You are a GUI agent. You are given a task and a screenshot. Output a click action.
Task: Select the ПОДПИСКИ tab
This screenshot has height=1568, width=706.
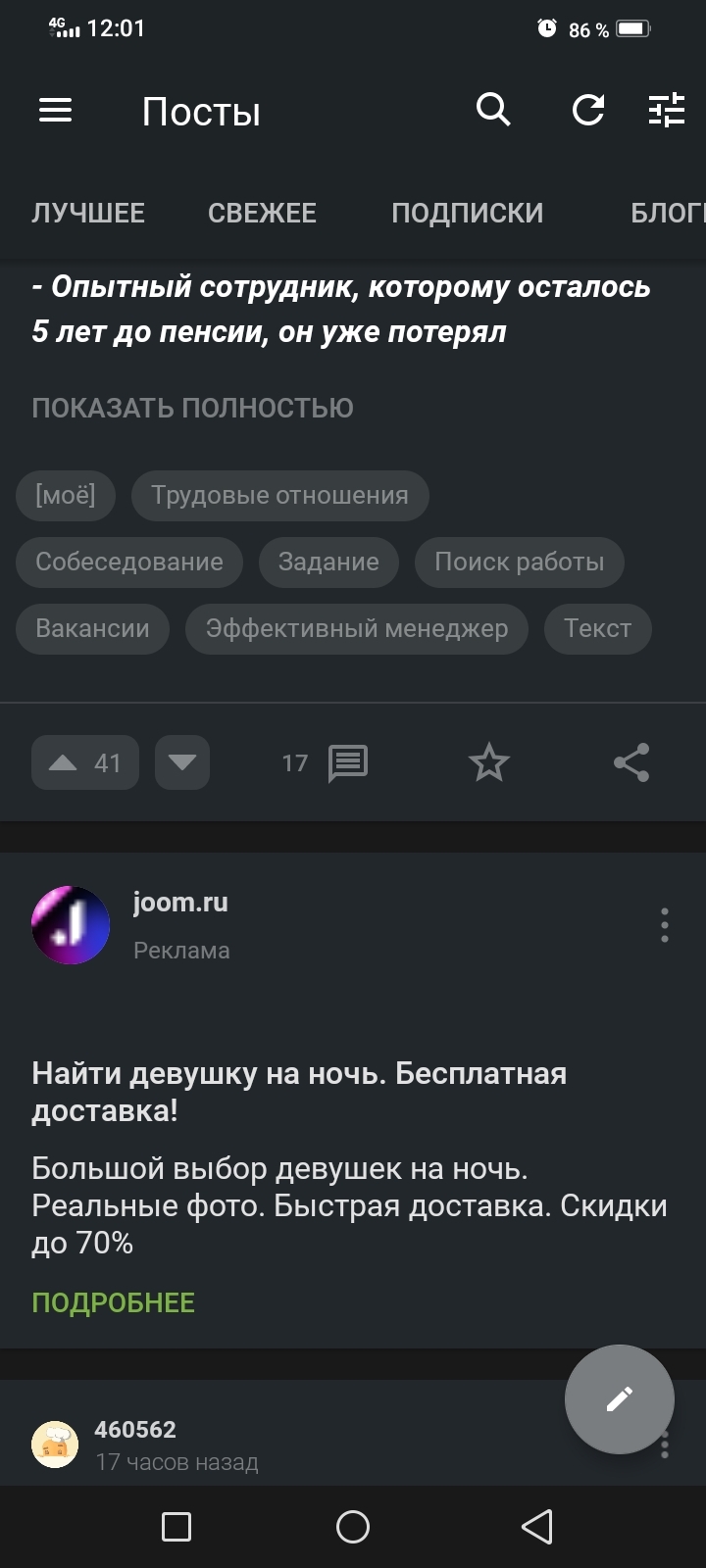coord(467,213)
